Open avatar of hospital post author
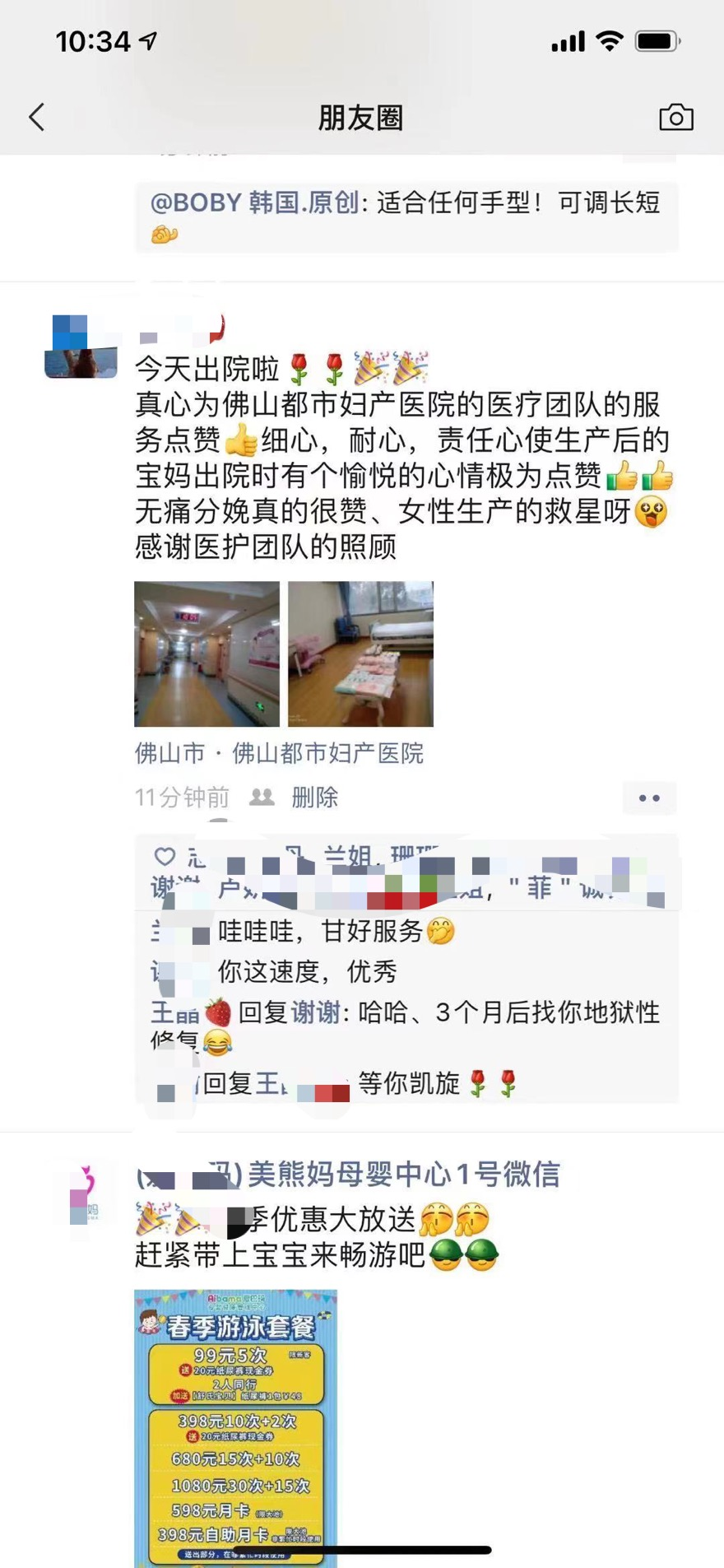 81,346
